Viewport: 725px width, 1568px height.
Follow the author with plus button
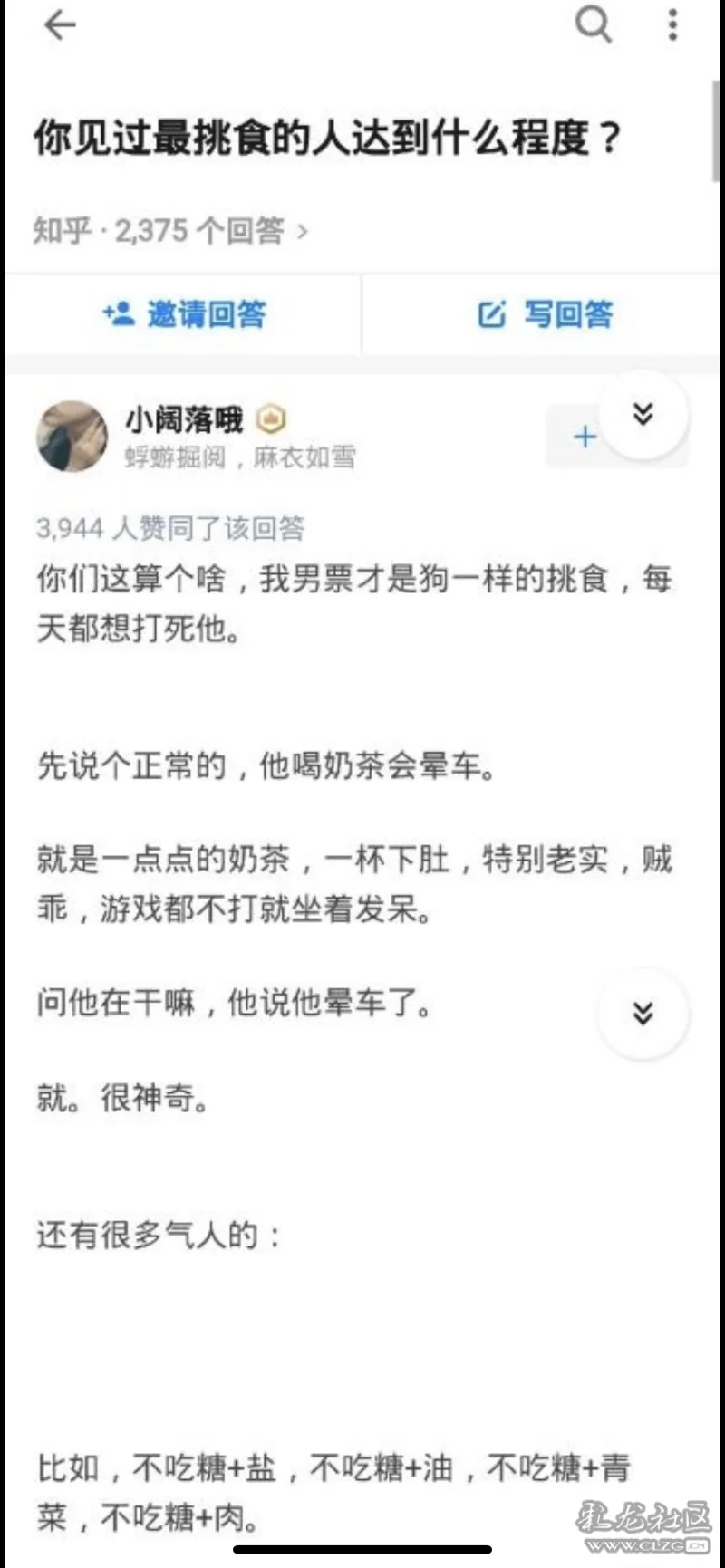point(585,437)
